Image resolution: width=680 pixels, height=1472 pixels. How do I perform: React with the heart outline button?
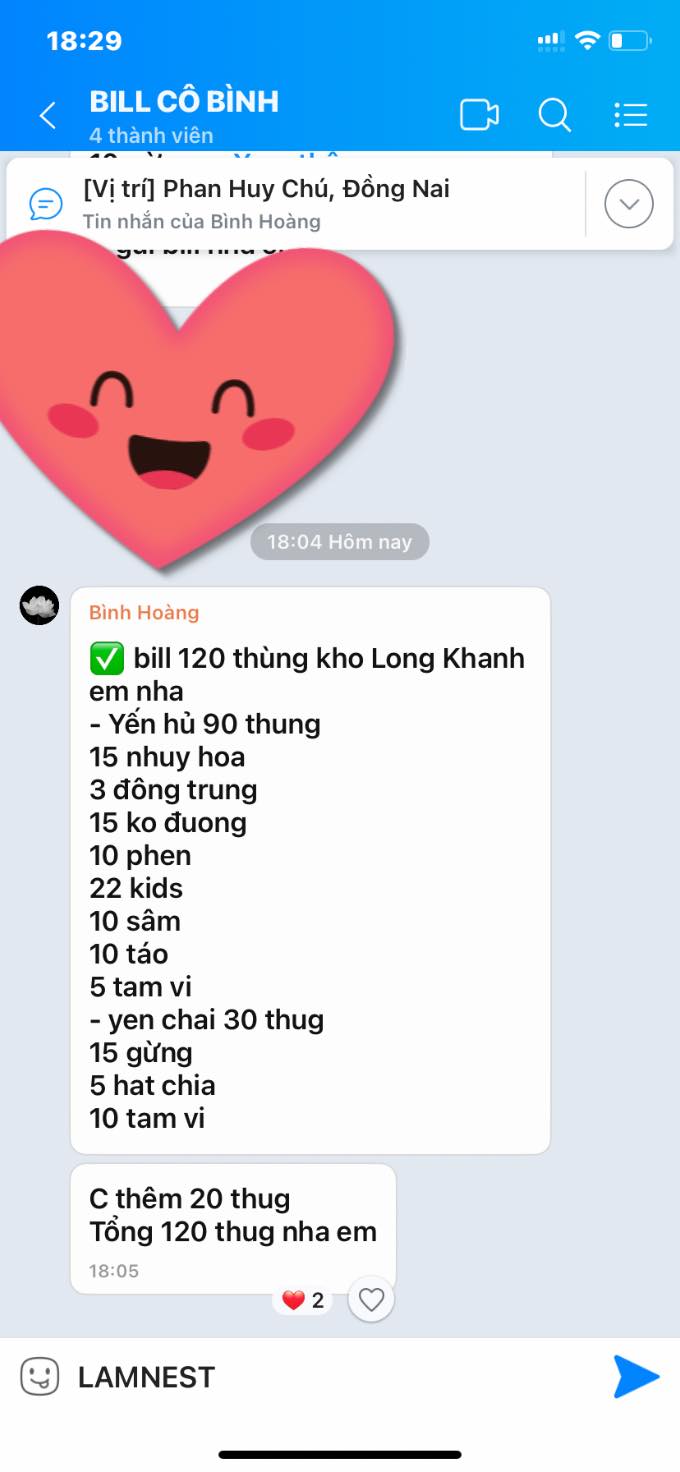coord(371,1299)
